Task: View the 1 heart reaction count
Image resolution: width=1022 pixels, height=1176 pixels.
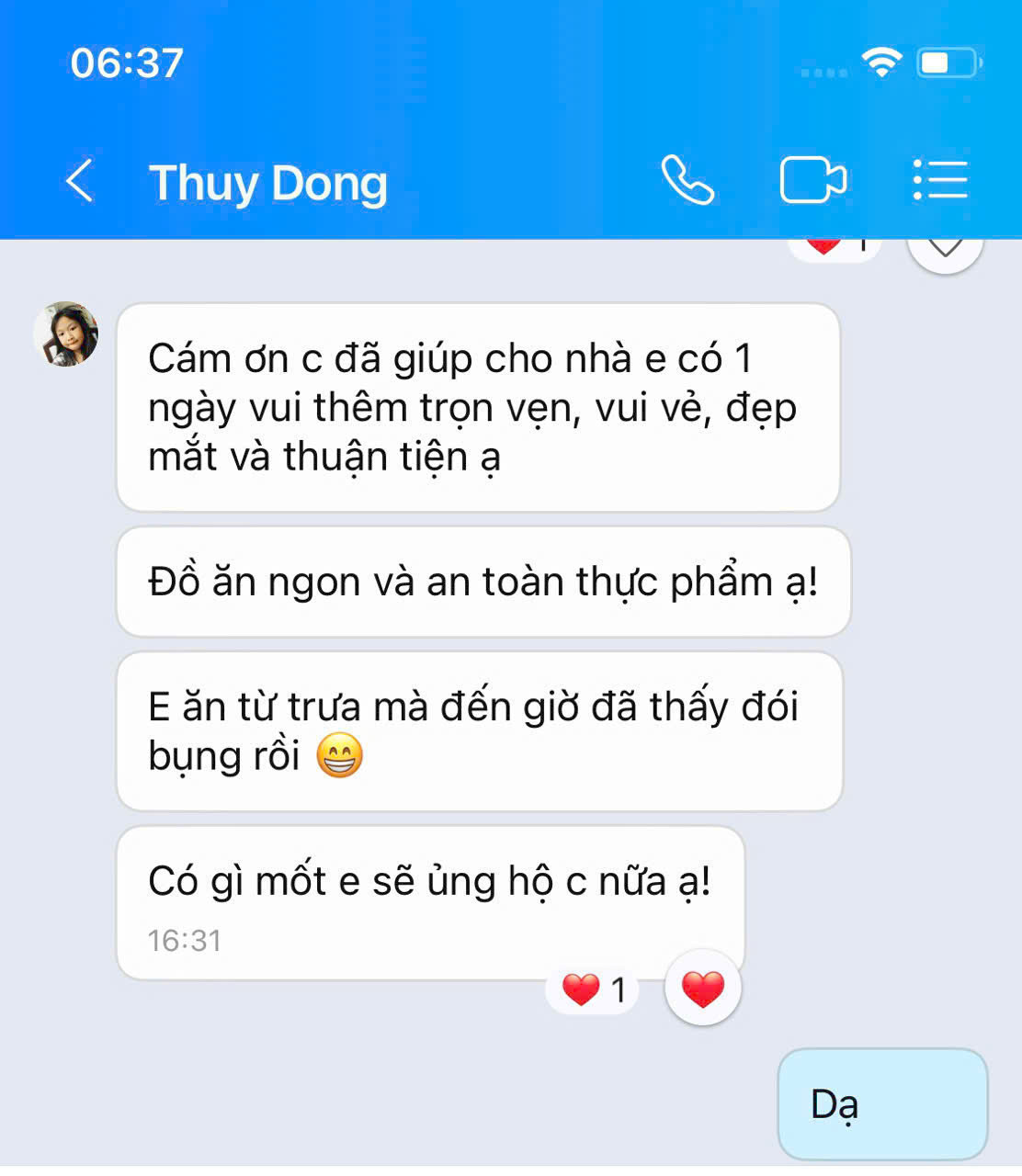Action: point(593,990)
